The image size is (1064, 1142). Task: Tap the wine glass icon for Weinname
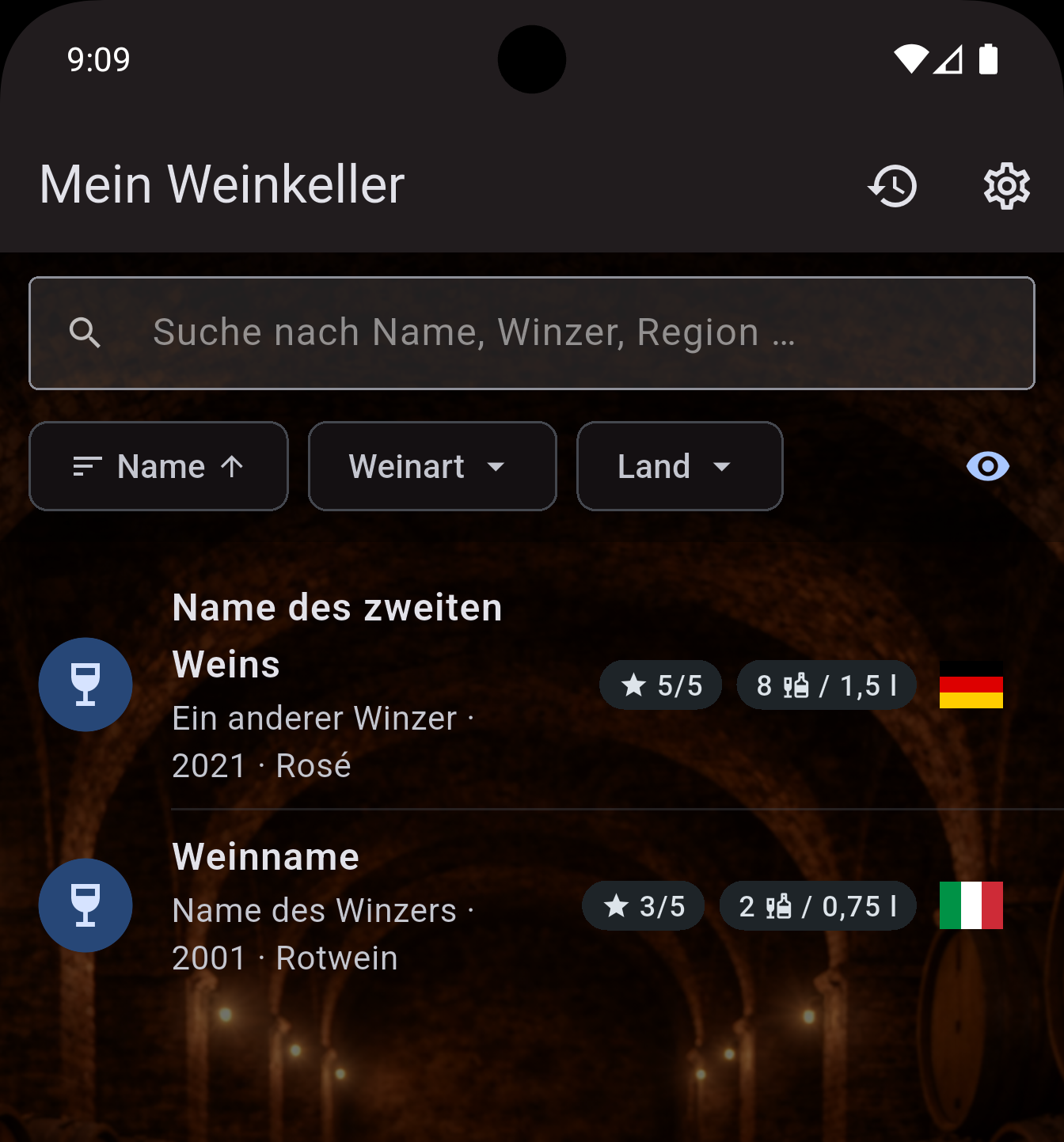pyautogui.click(x=85, y=905)
